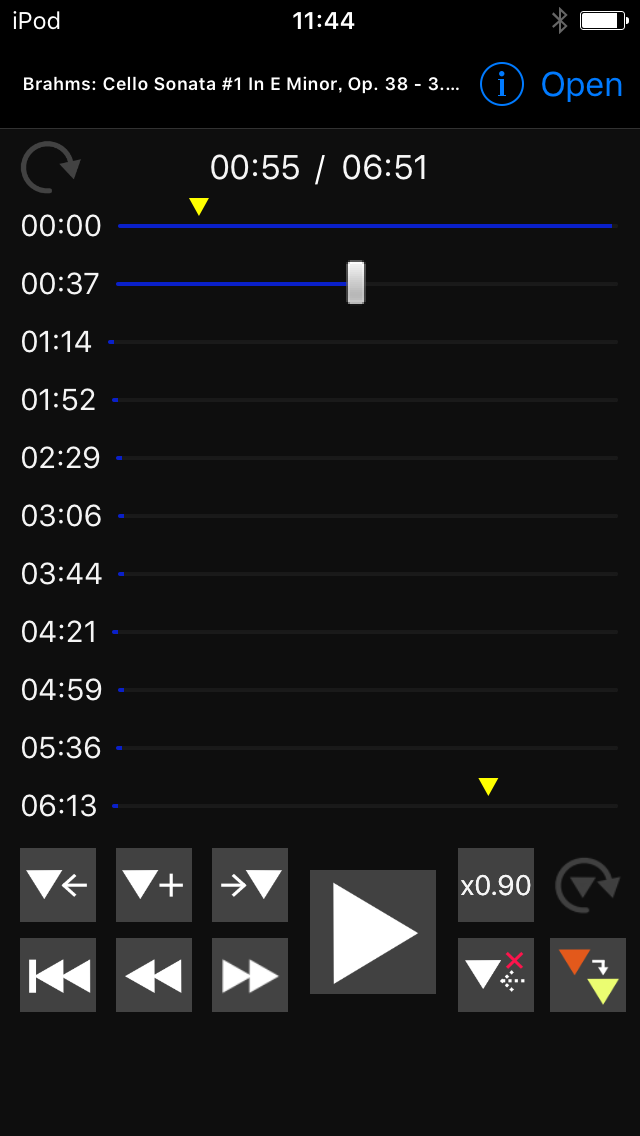
Task: Toggle the repeat icon beside the time display
Action: coord(50,167)
